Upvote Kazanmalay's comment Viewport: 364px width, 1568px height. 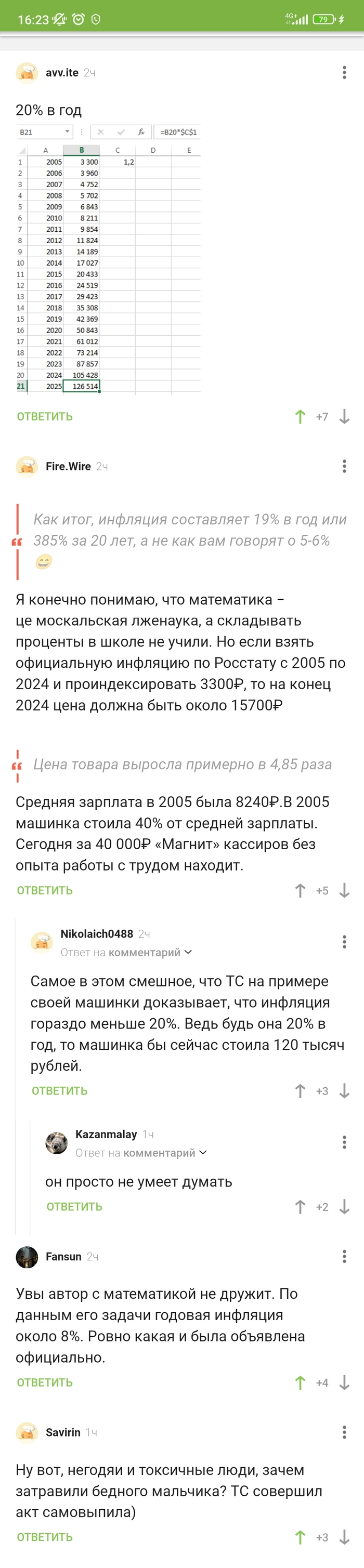[300, 1206]
